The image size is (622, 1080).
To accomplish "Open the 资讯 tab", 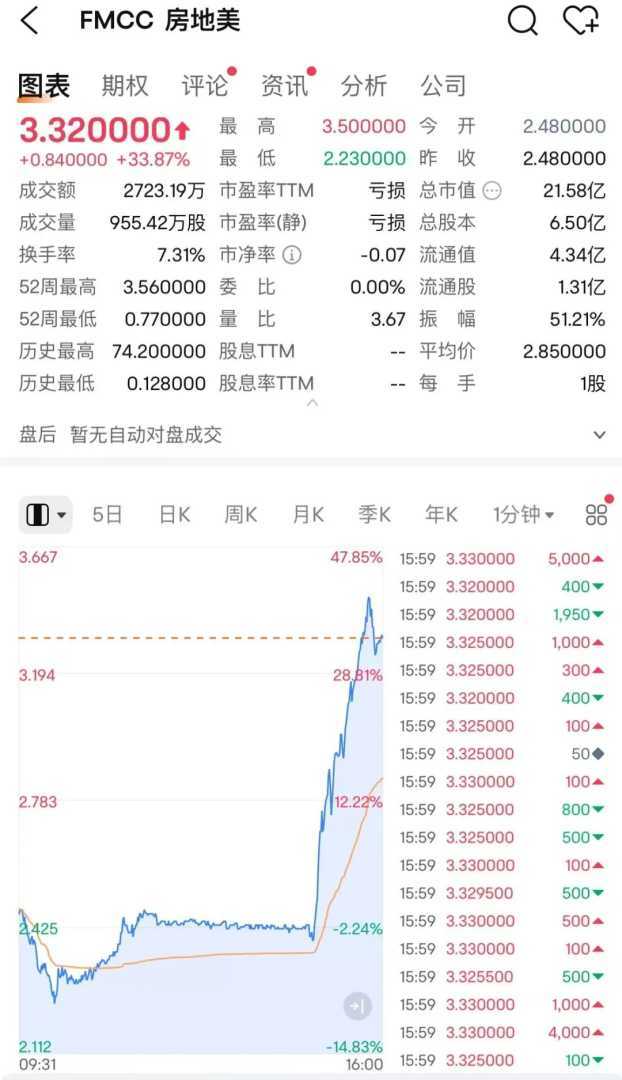I will pyautogui.click(x=285, y=86).
